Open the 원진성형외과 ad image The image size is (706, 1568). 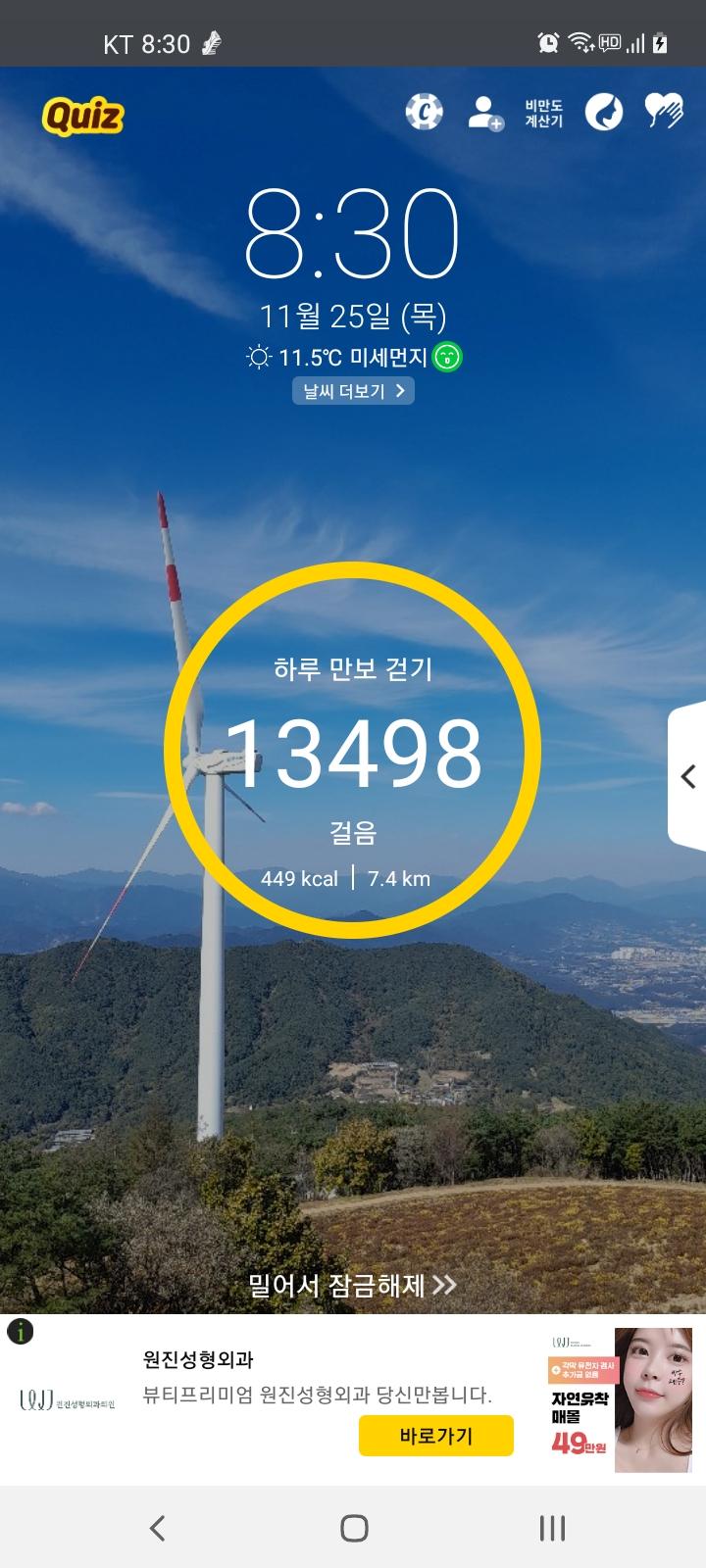(621, 1399)
